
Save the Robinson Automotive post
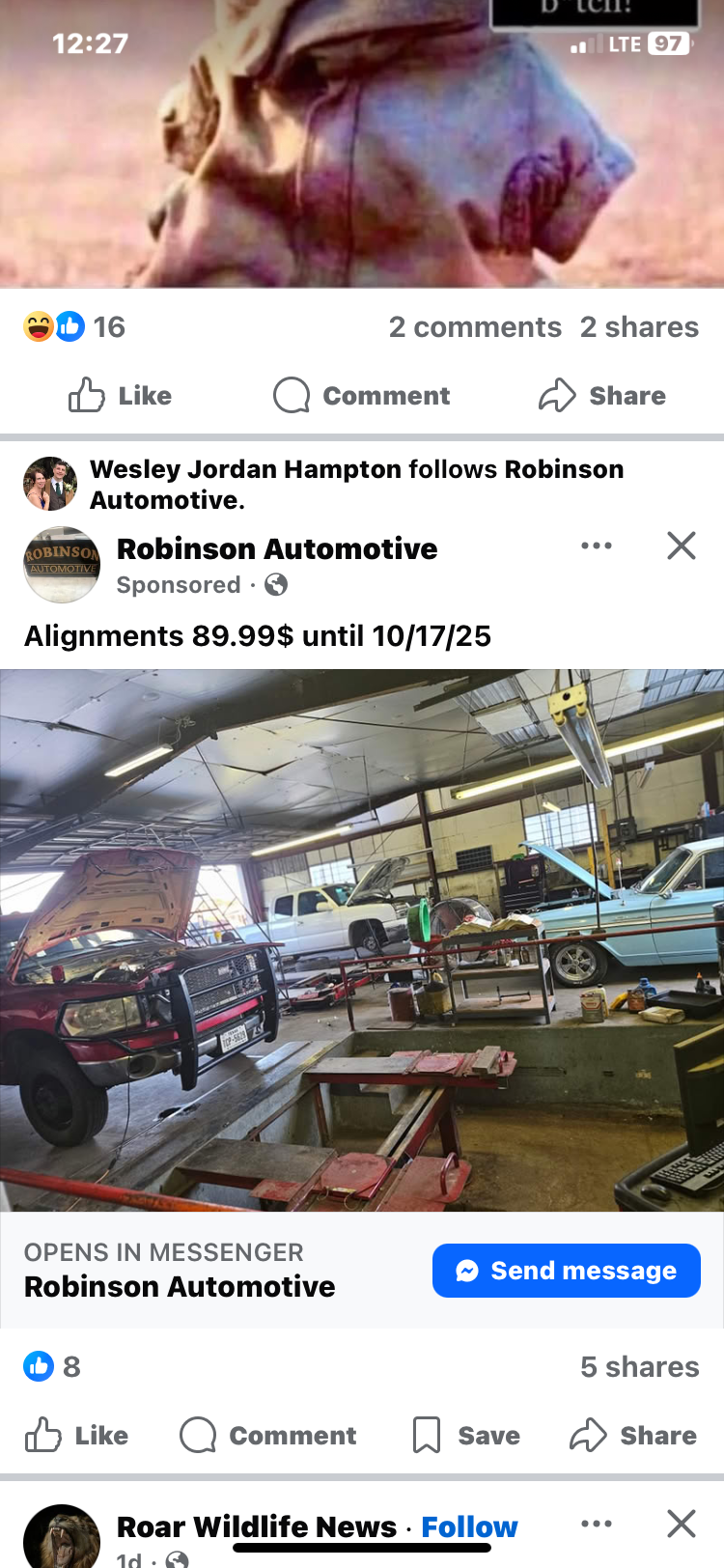coord(466,1436)
